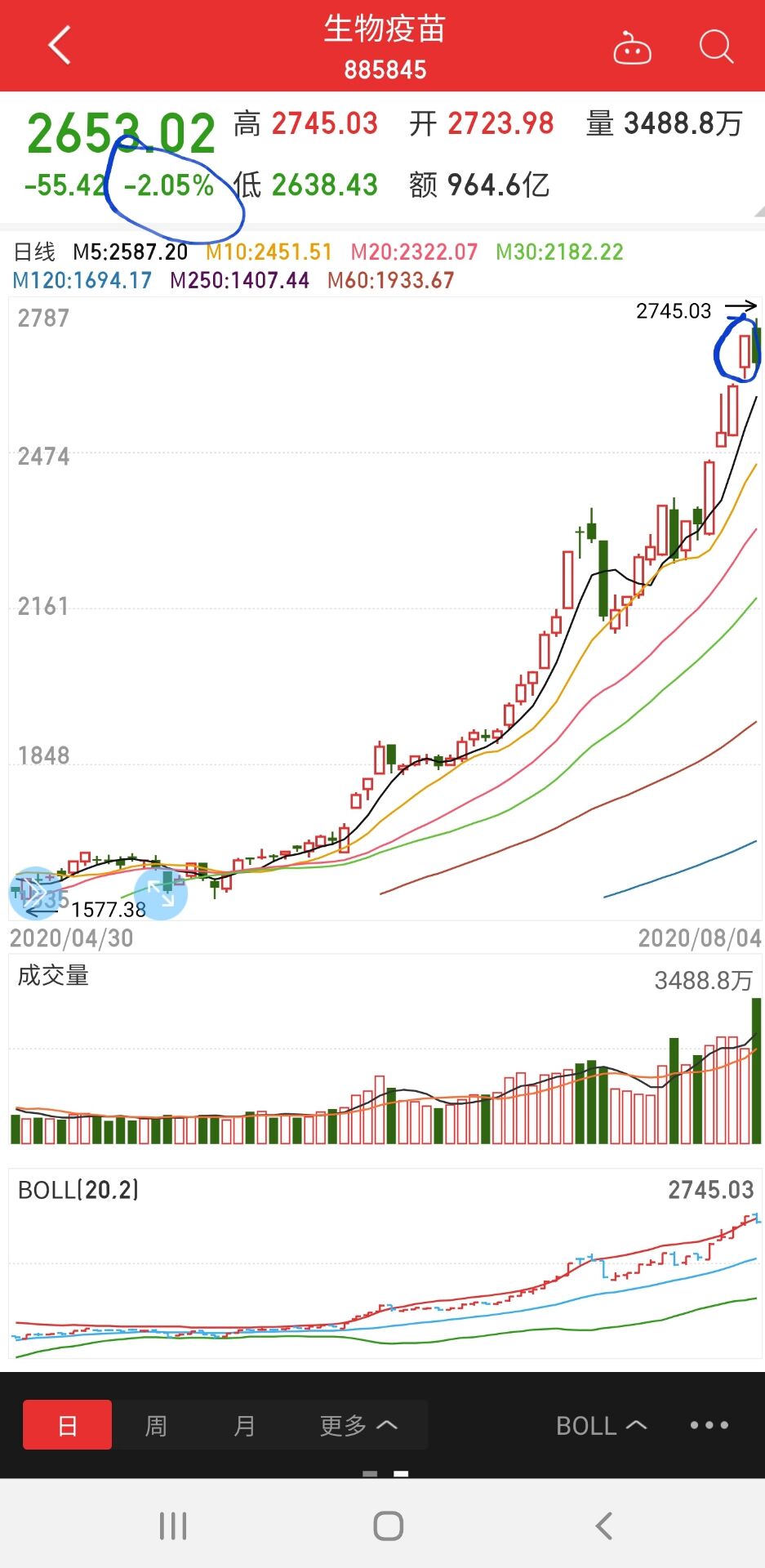Tap the robot assistant icon in the header
Screen dimensions: 765x1568
(x=633, y=47)
